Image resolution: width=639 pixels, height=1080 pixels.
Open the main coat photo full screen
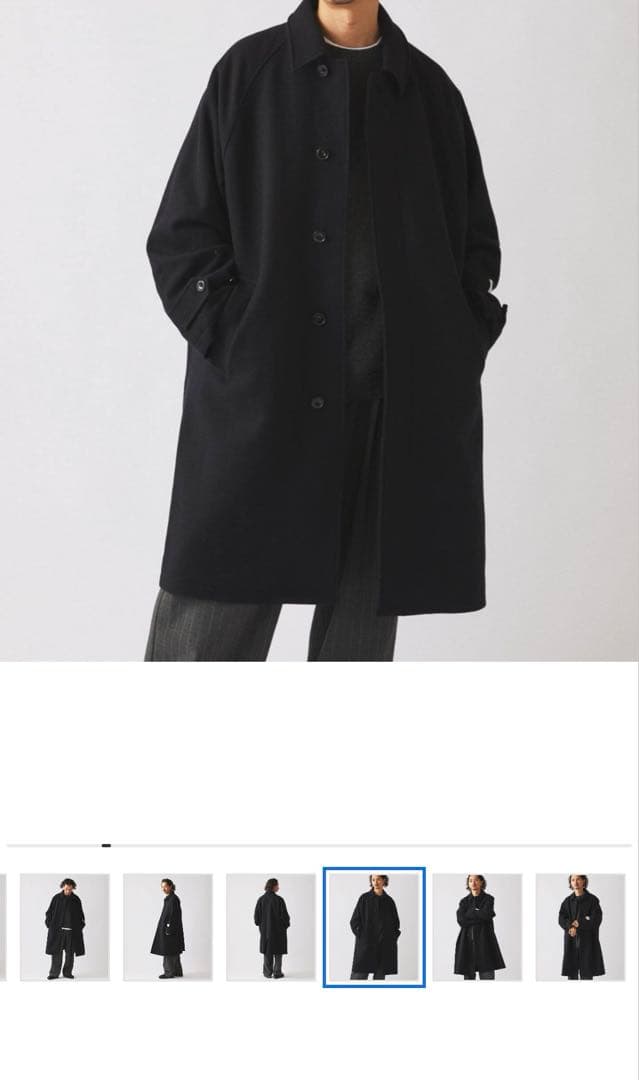[319, 330]
